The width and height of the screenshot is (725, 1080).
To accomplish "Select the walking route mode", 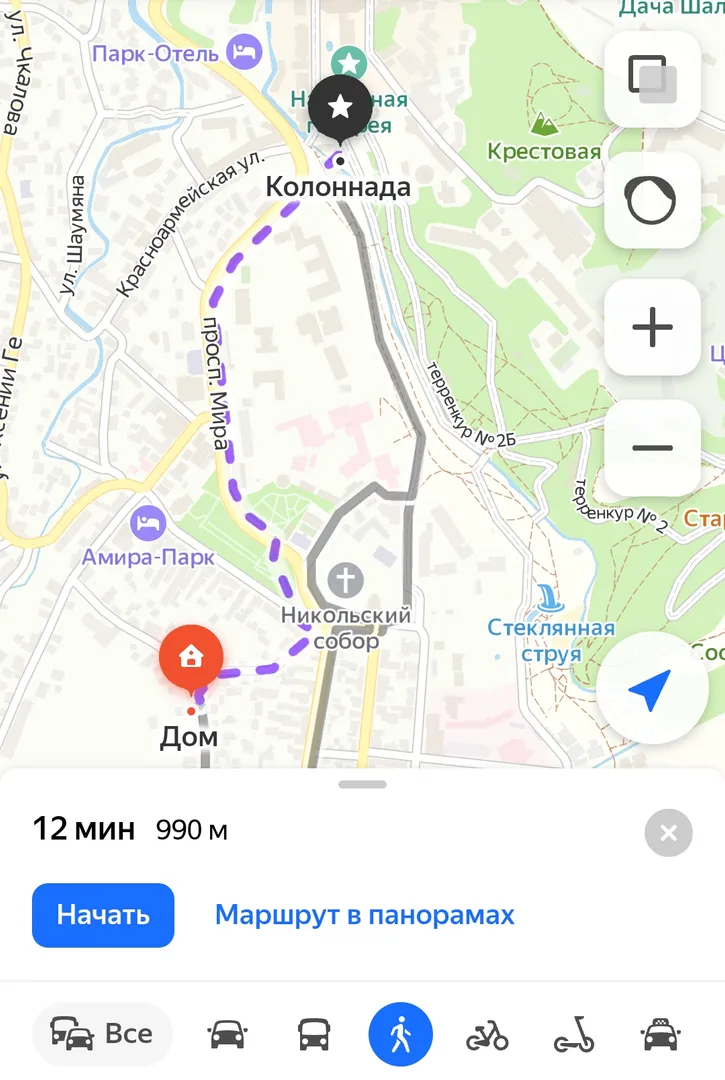I will point(400,1033).
